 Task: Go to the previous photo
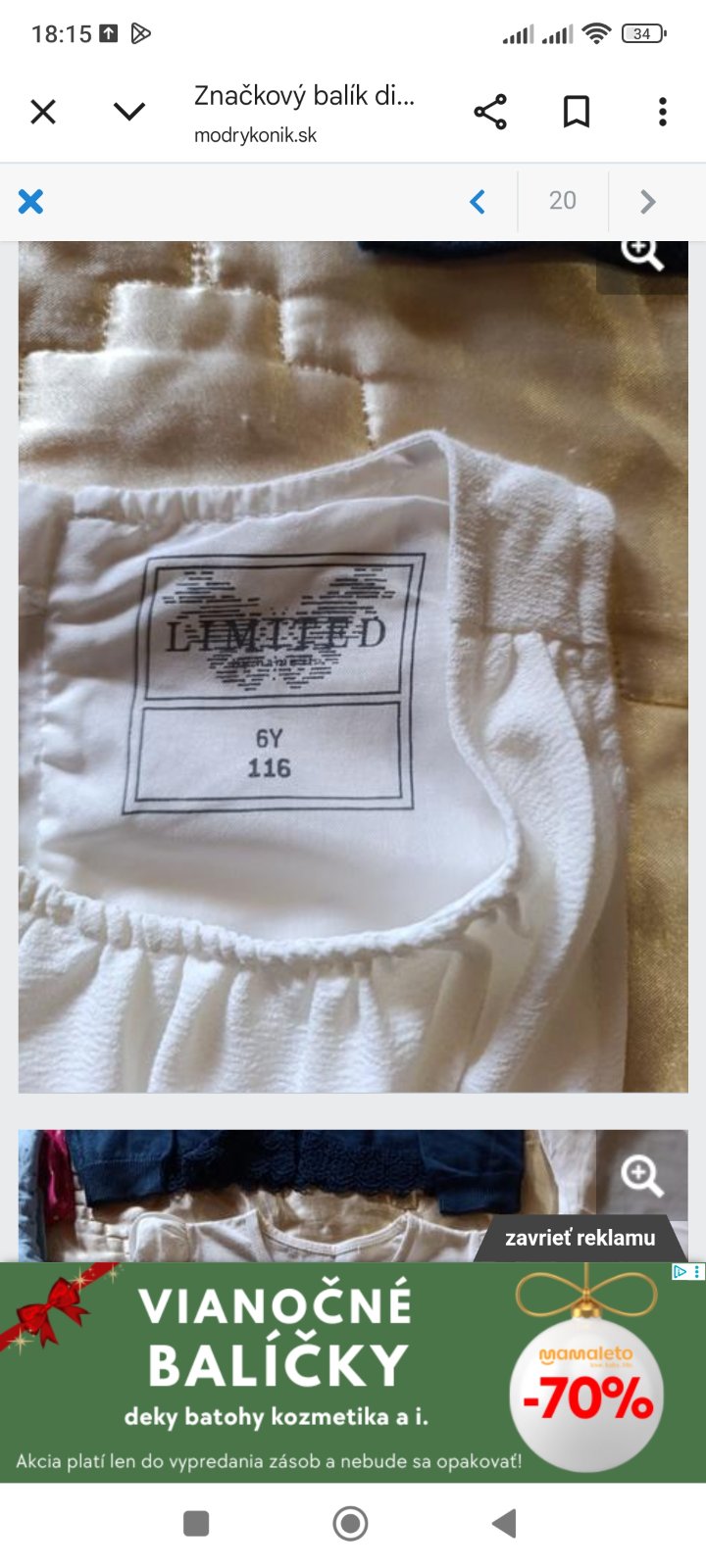tap(478, 202)
